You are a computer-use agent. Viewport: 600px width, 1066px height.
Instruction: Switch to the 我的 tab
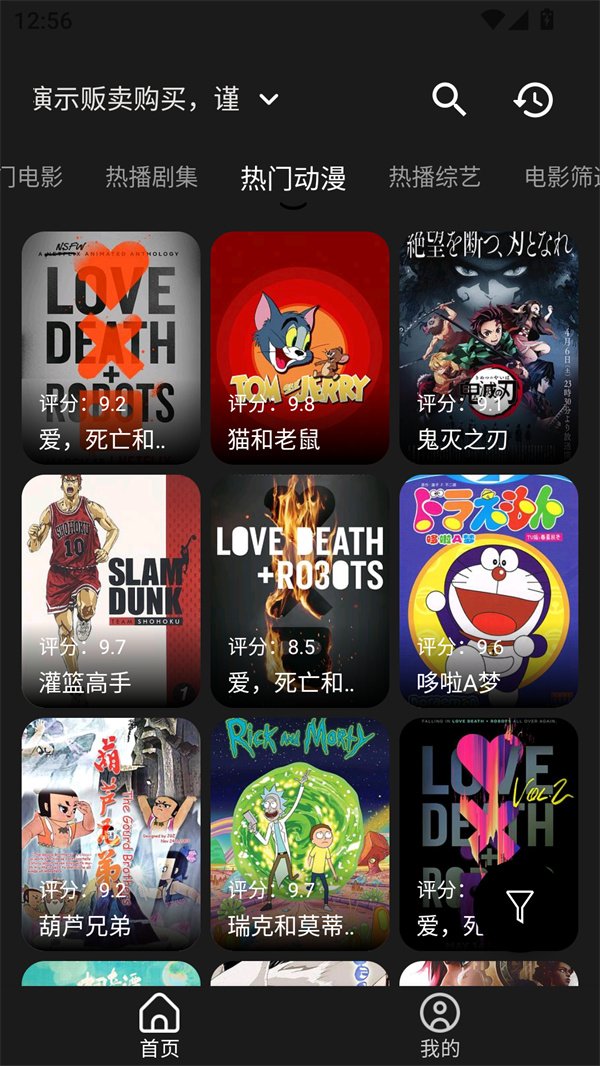(440, 1025)
